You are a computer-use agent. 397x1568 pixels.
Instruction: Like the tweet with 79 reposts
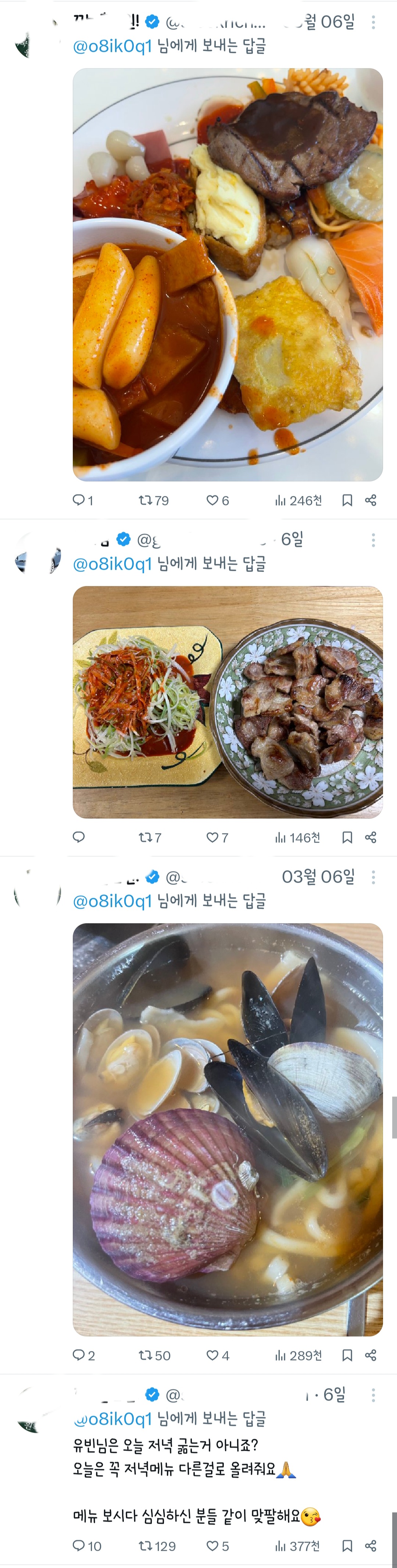212,500
